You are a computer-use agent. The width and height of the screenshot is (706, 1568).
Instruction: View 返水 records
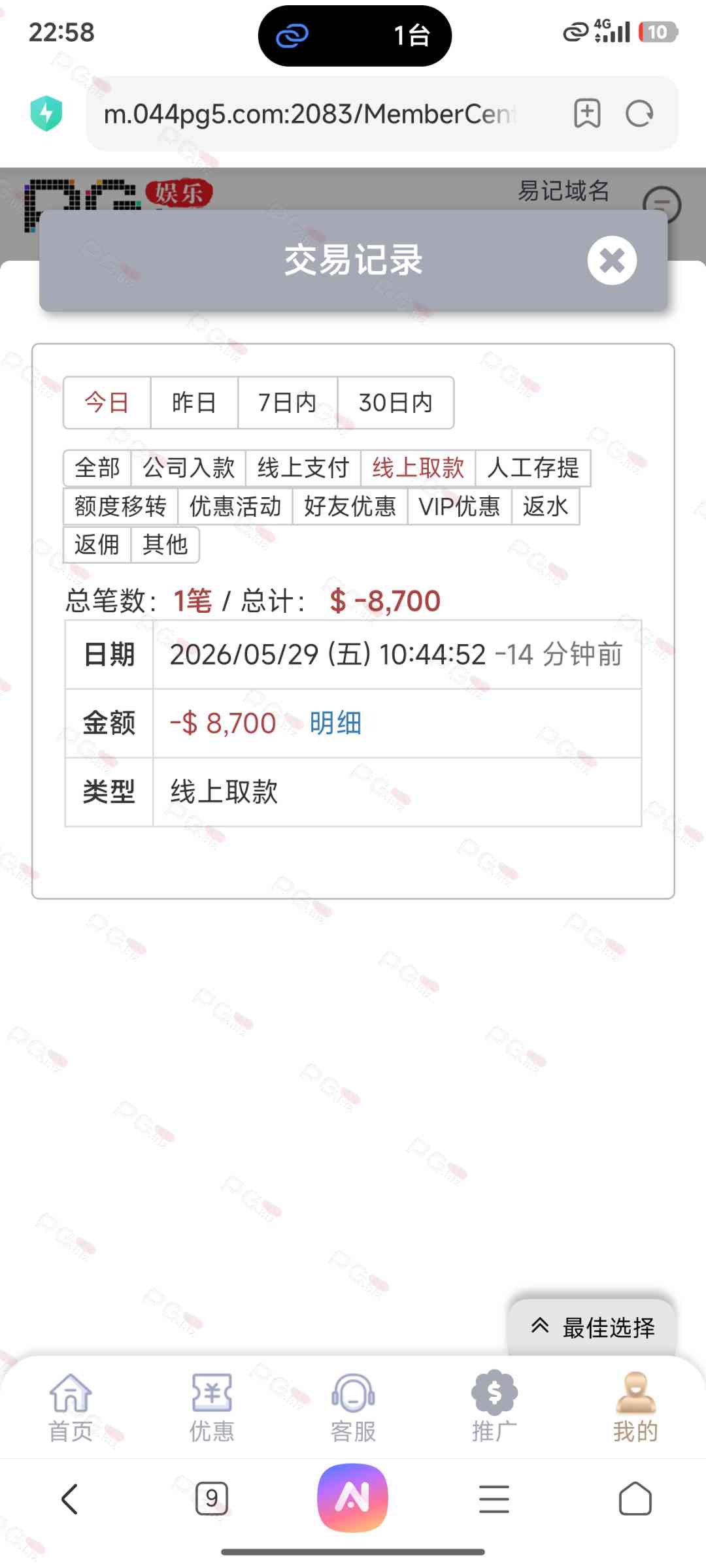(x=545, y=506)
